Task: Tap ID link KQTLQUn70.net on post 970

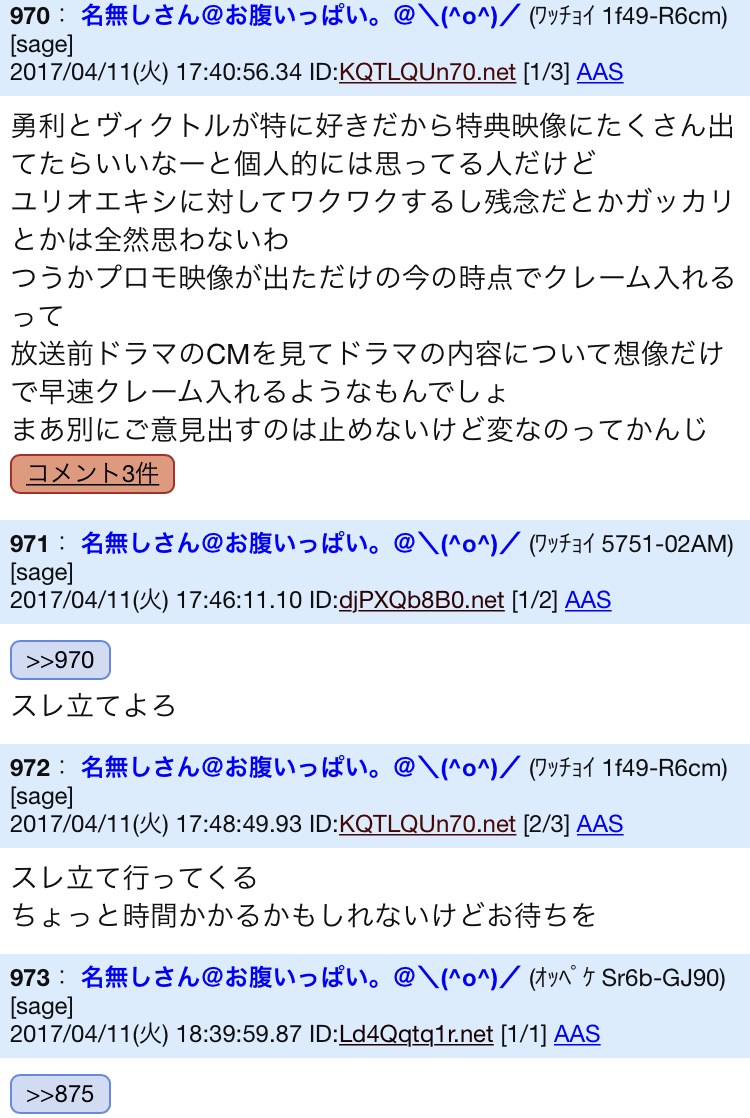Action: tap(427, 72)
